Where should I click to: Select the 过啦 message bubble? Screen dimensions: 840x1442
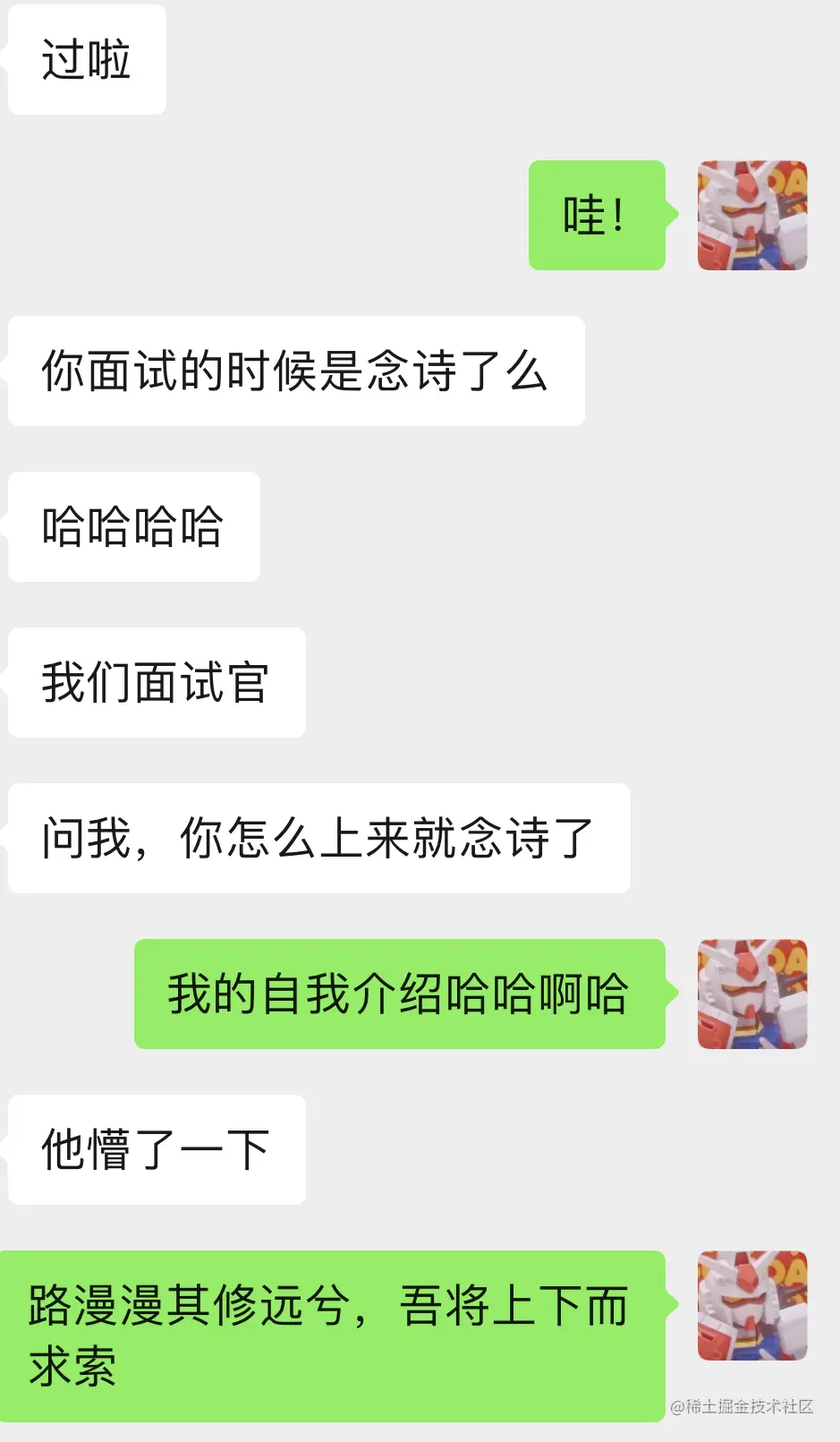click(86, 58)
